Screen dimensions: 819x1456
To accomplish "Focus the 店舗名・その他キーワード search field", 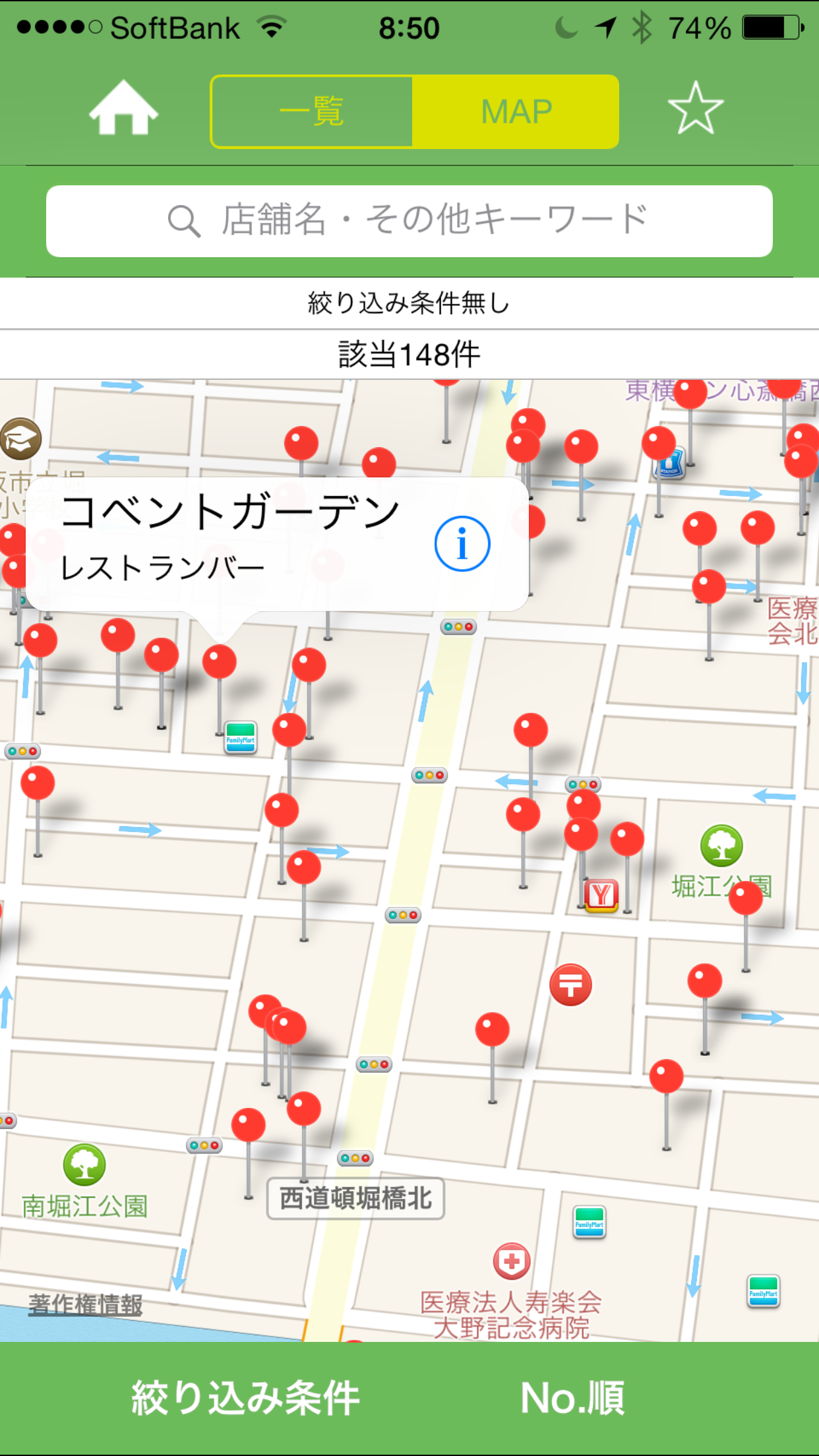I will [x=409, y=221].
